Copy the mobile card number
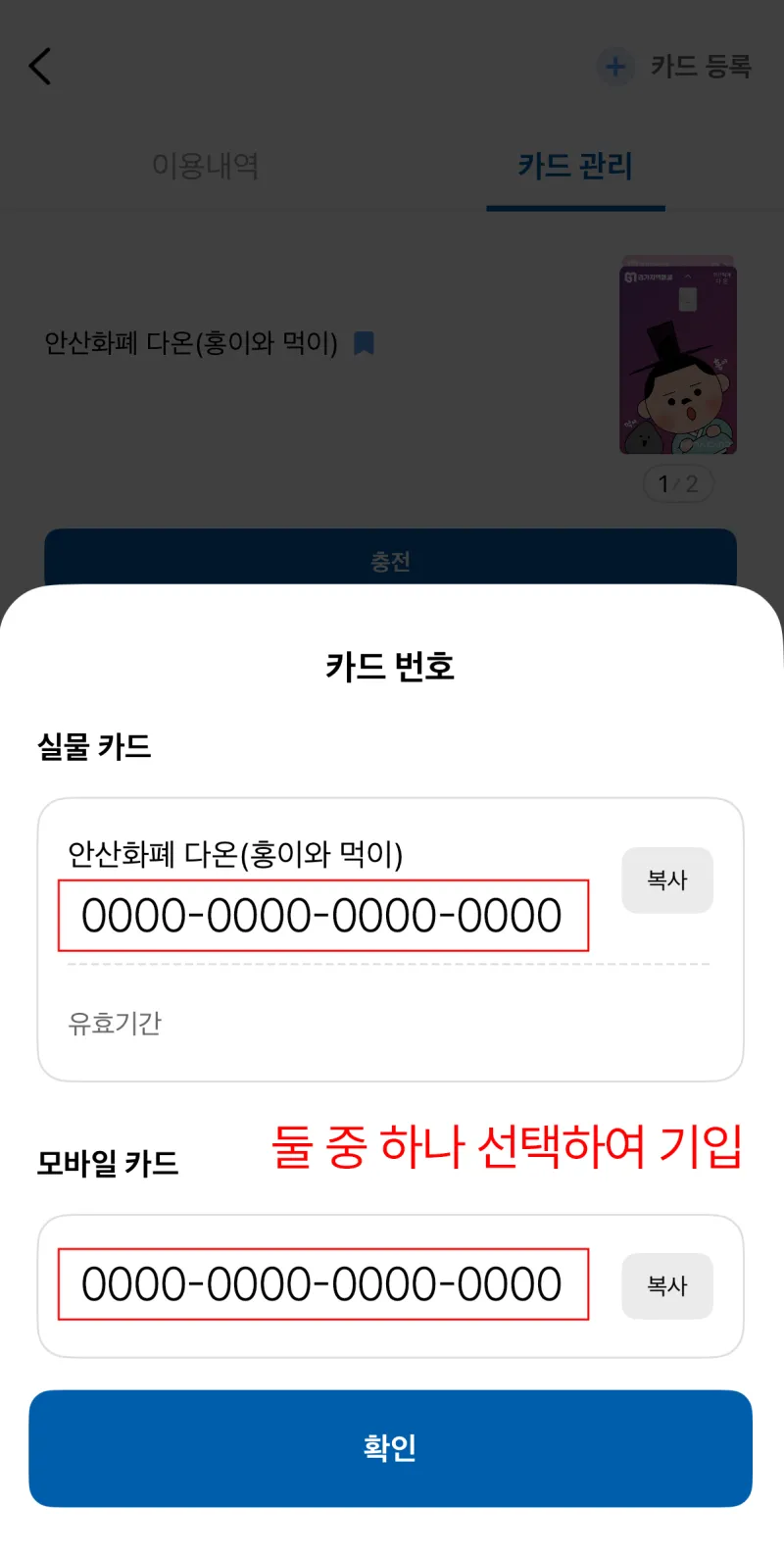This screenshot has width=784, height=1557. click(x=666, y=1284)
